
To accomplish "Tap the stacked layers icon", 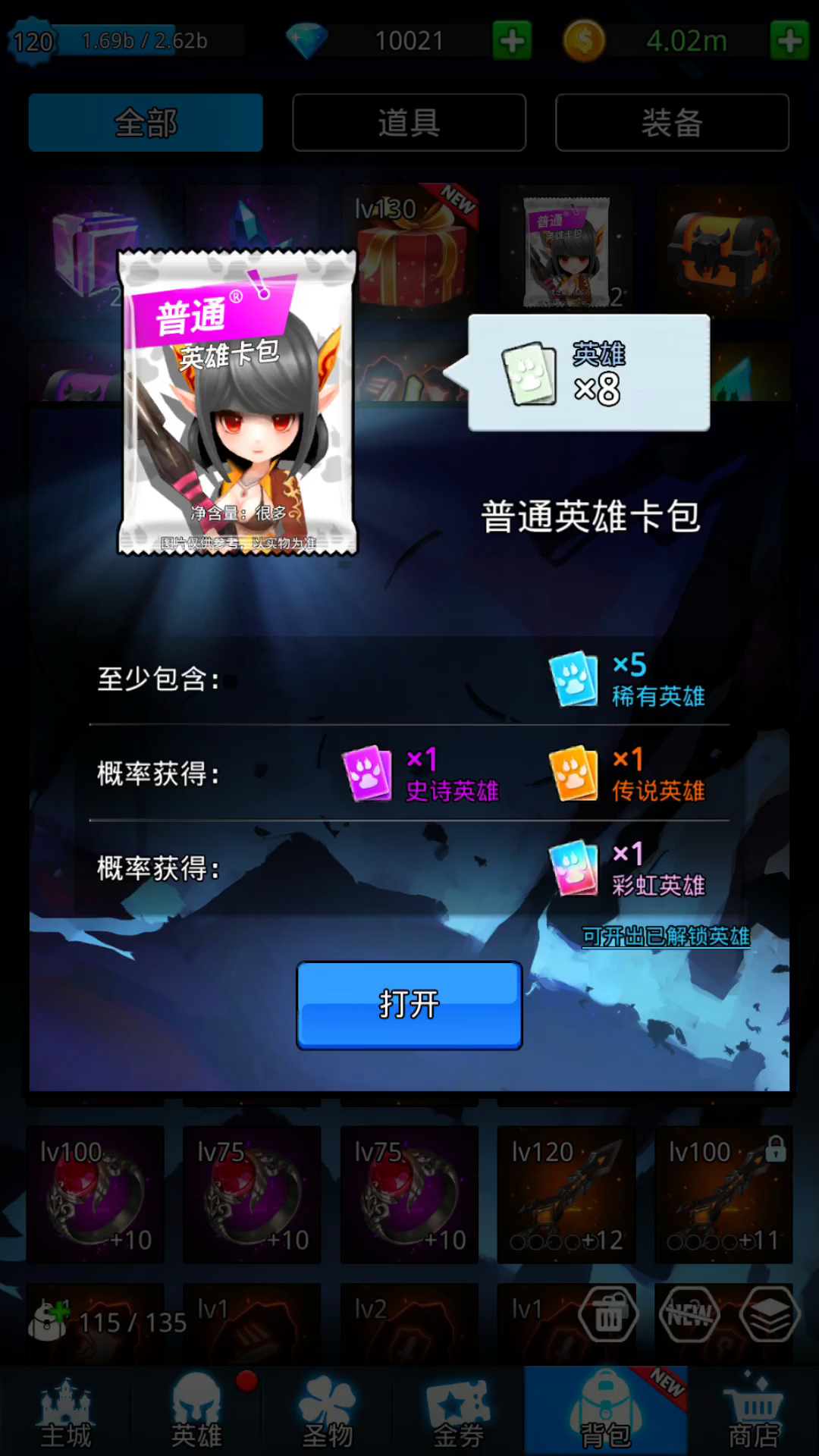I will (x=770, y=1314).
